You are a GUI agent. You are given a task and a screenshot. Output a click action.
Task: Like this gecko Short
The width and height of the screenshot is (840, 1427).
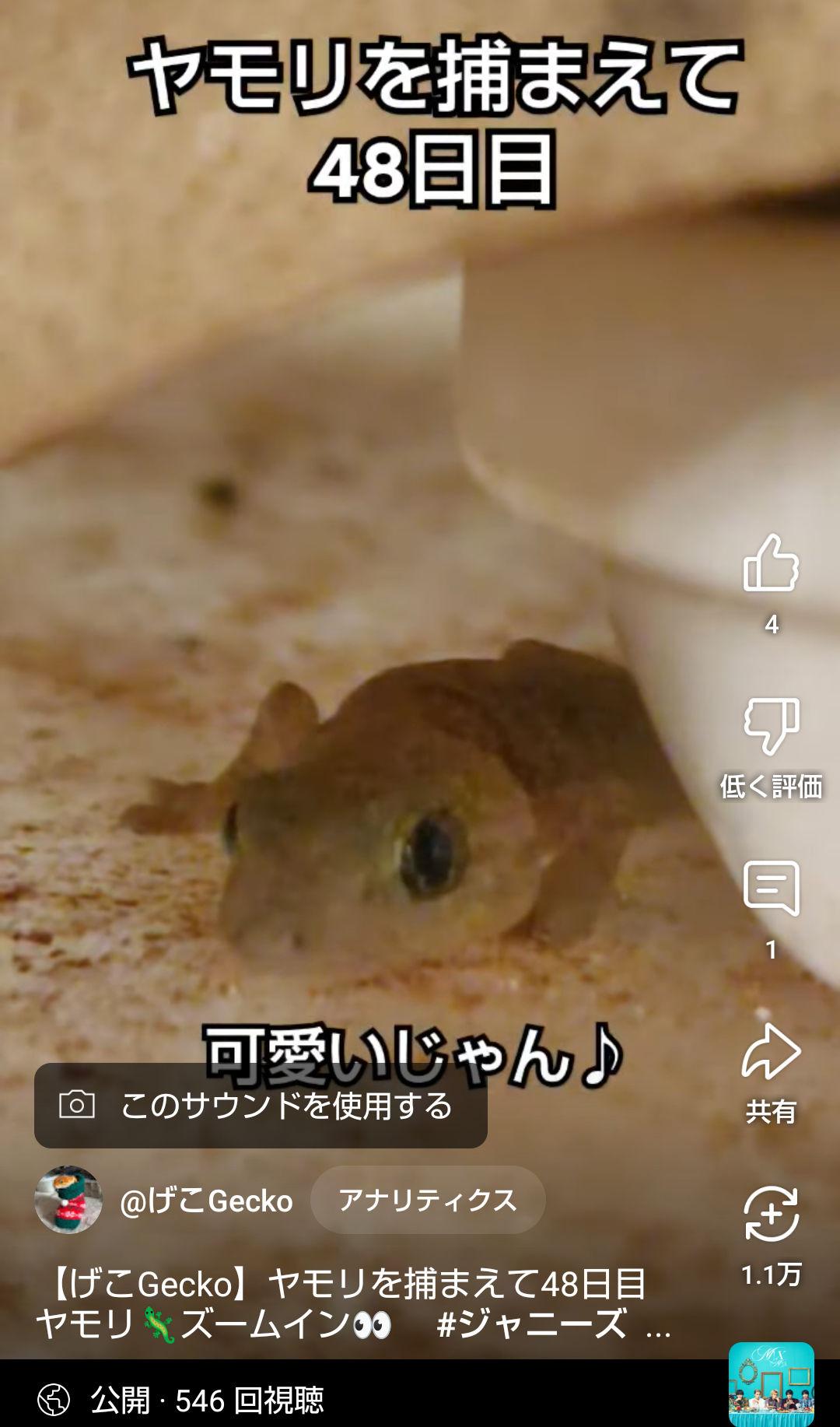pos(771,564)
